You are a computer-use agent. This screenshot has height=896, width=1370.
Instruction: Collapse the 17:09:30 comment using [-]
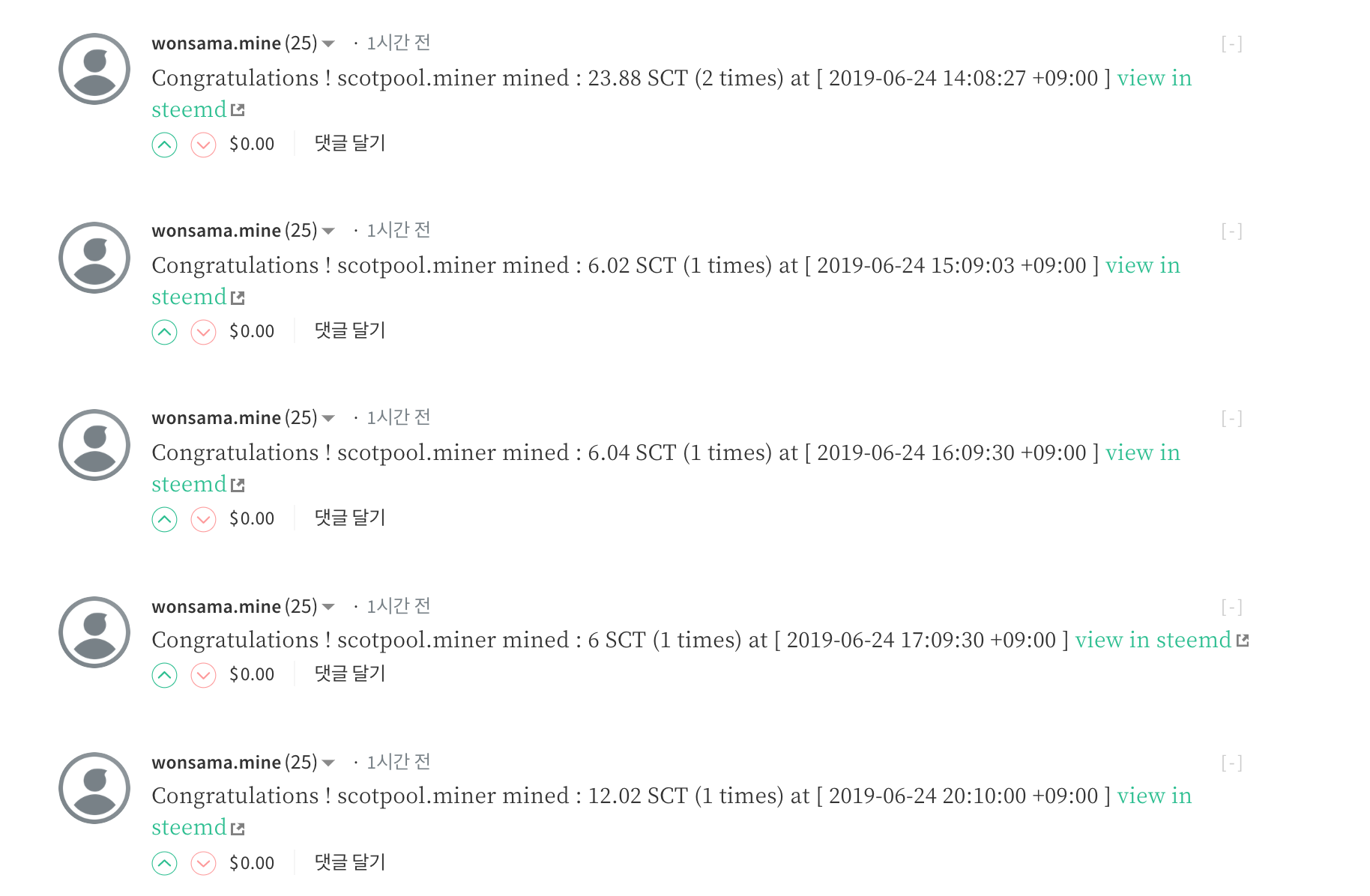click(x=1231, y=607)
